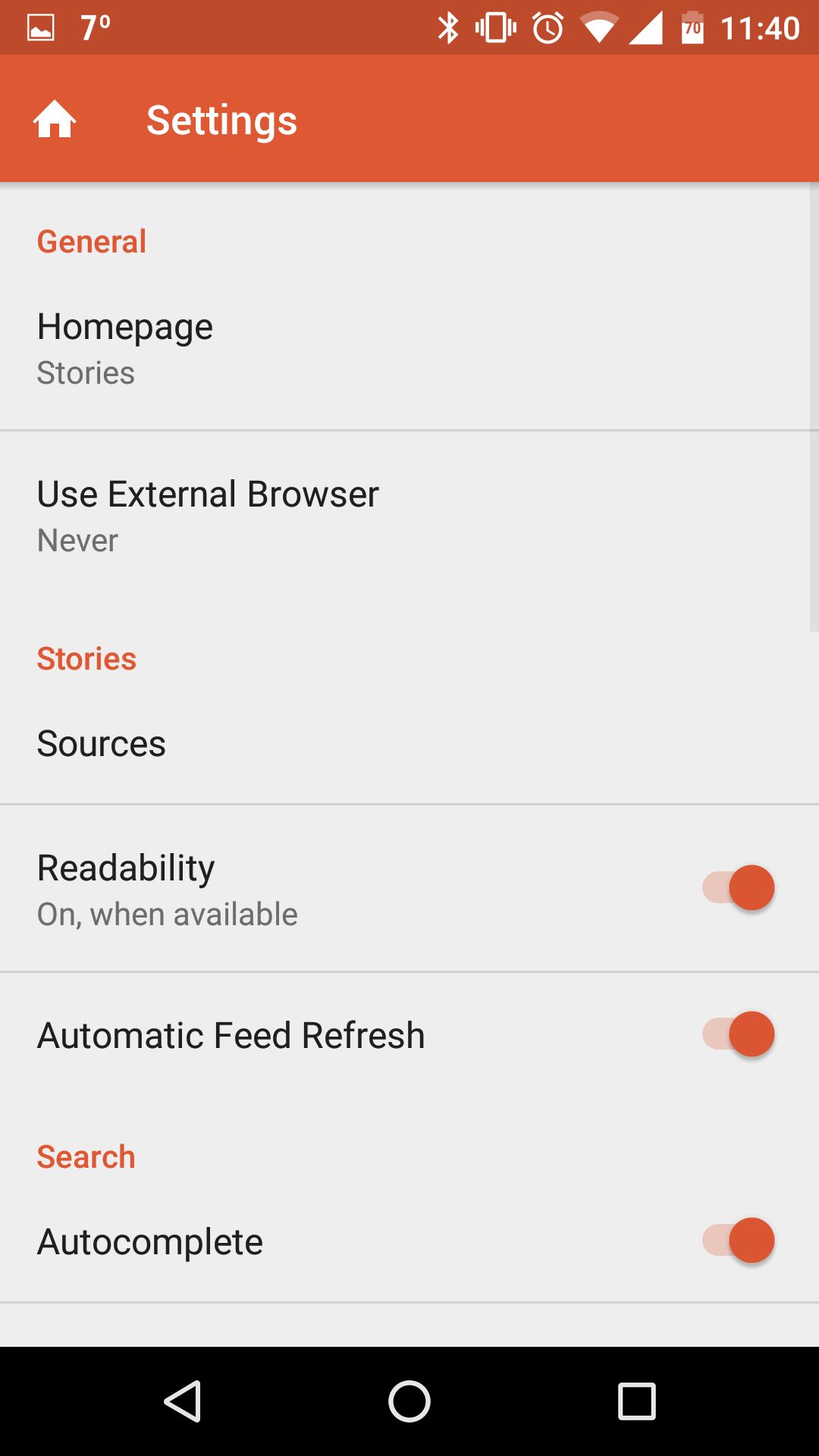Tap the home icon in the app bar
Screen dimensions: 819x1456
tap(55, 119)
